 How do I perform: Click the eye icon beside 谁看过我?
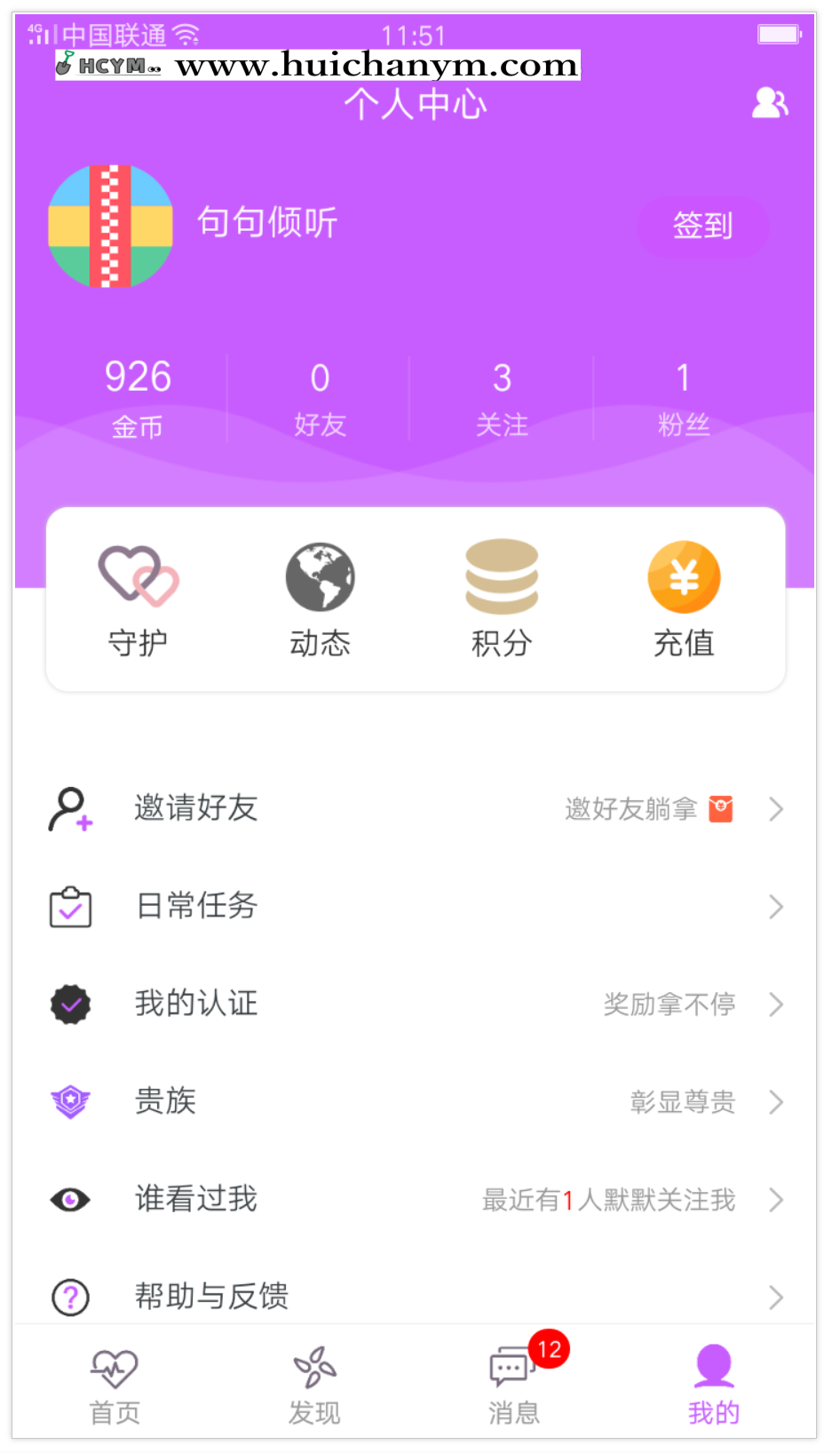pyautogui.click(x=70, y=1200)
